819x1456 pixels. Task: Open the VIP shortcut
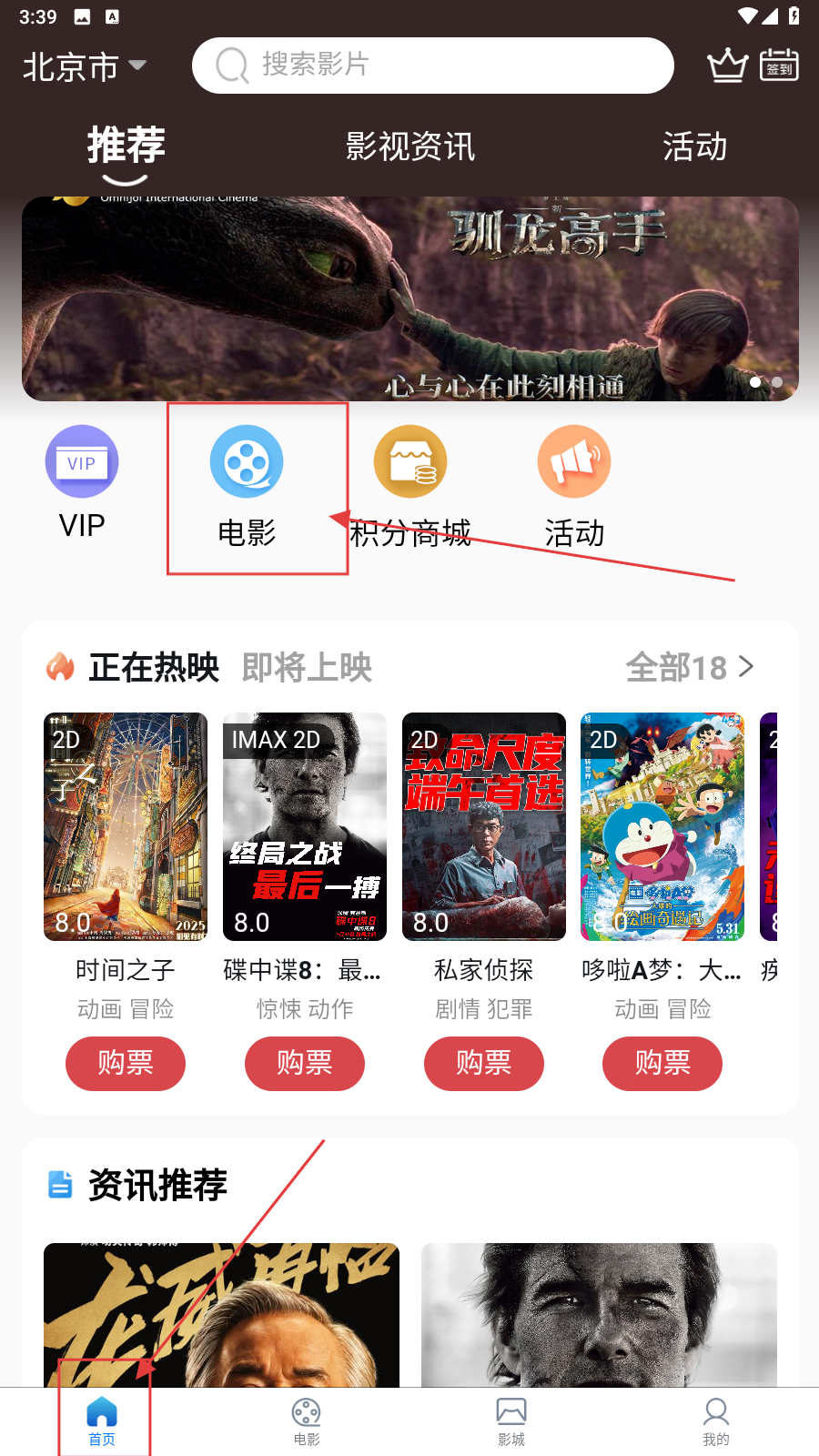tap(82, 483)
